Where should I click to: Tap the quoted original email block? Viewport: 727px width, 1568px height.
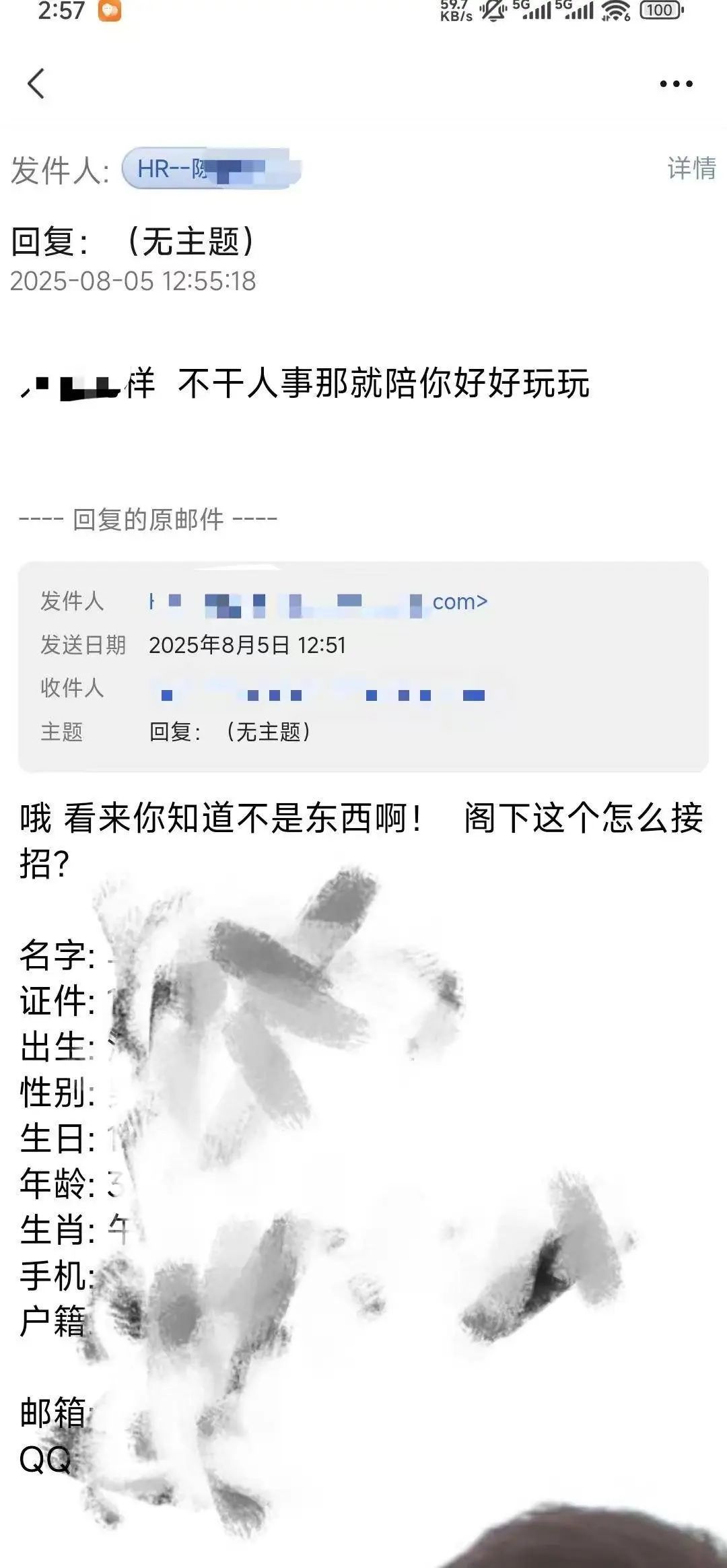coord(363,667)
